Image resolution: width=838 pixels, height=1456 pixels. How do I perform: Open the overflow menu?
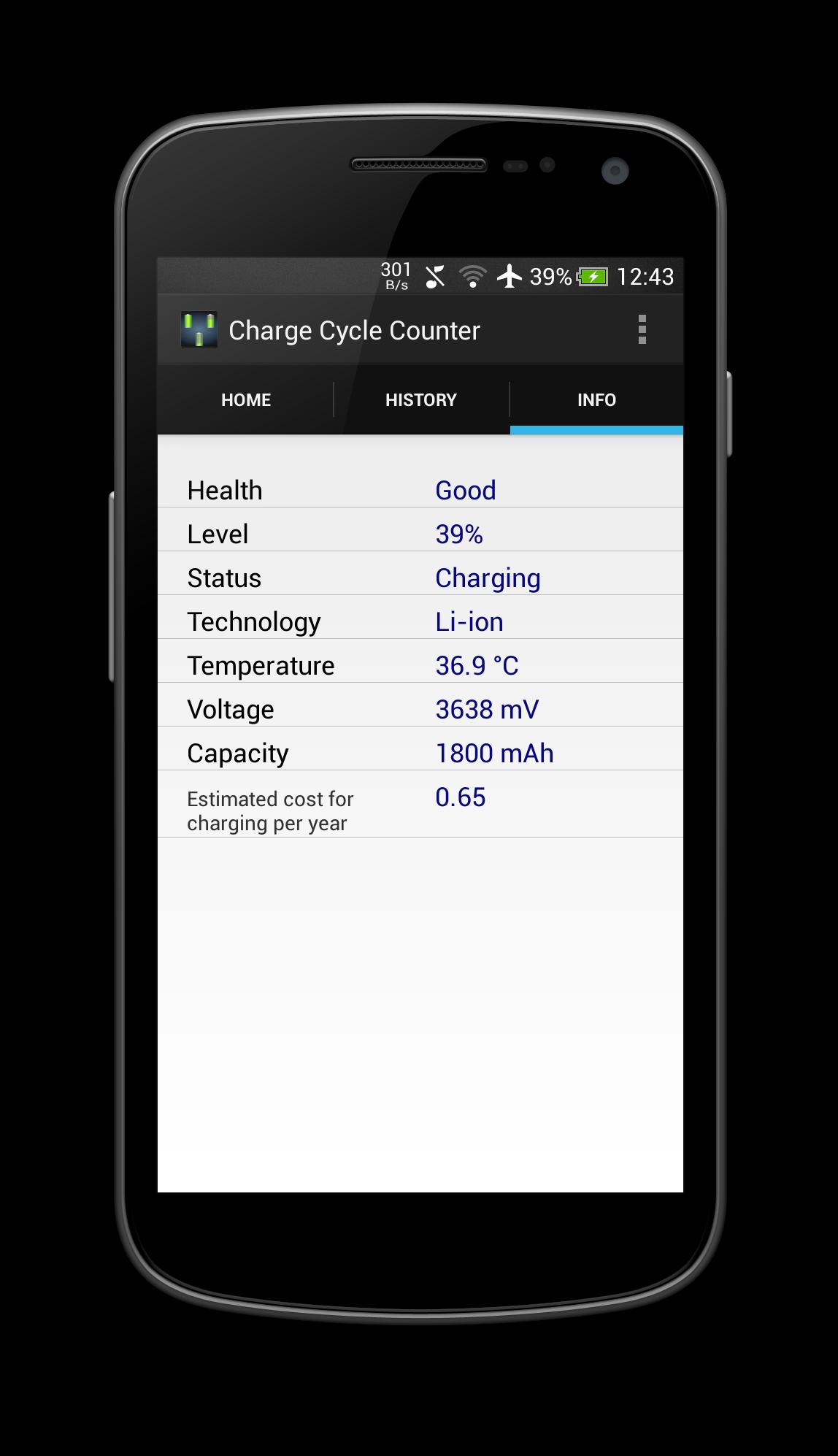pyautogui.click(x=642, y=330)
